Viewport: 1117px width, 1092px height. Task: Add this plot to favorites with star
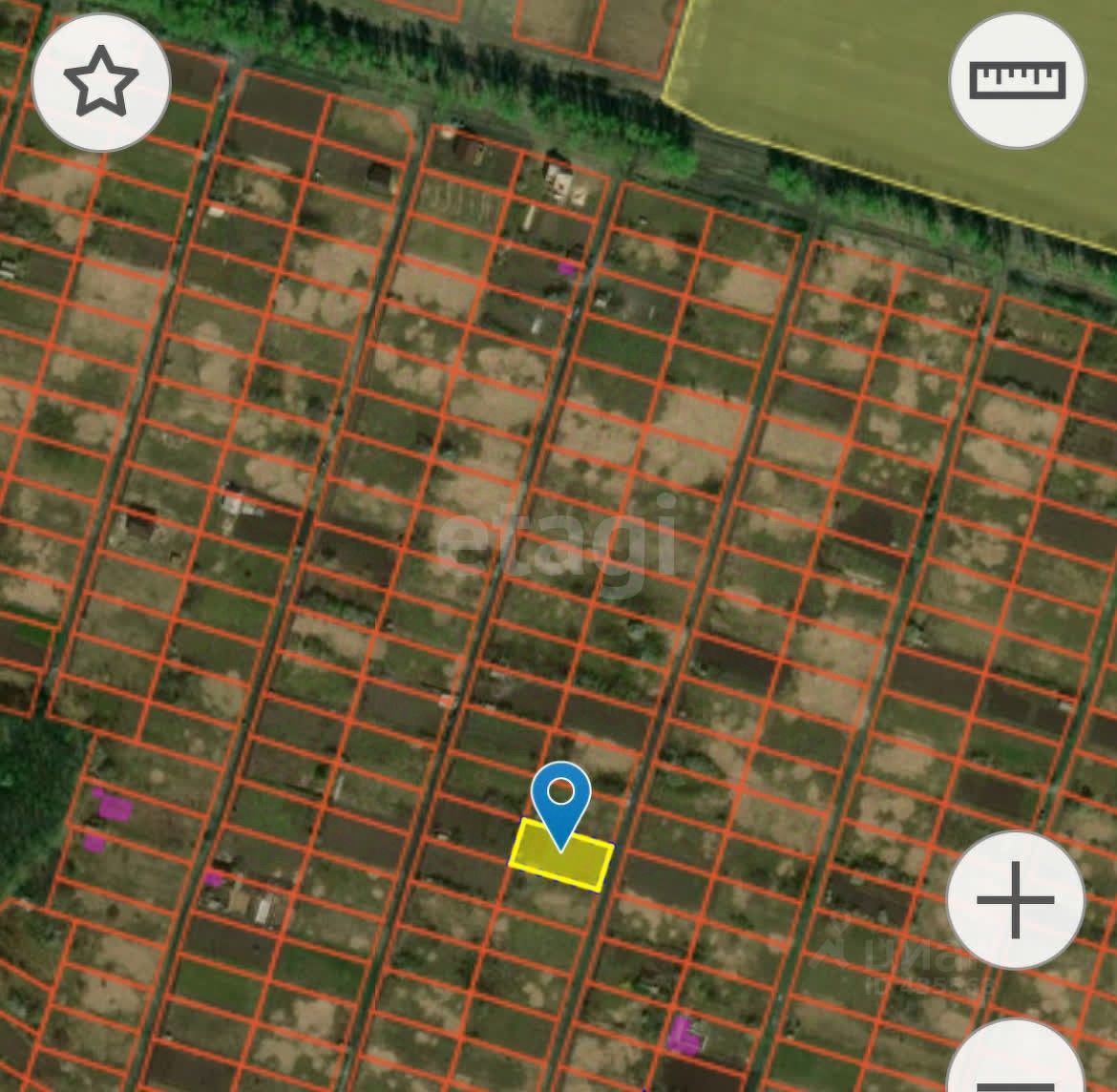(x=101, y=82)
